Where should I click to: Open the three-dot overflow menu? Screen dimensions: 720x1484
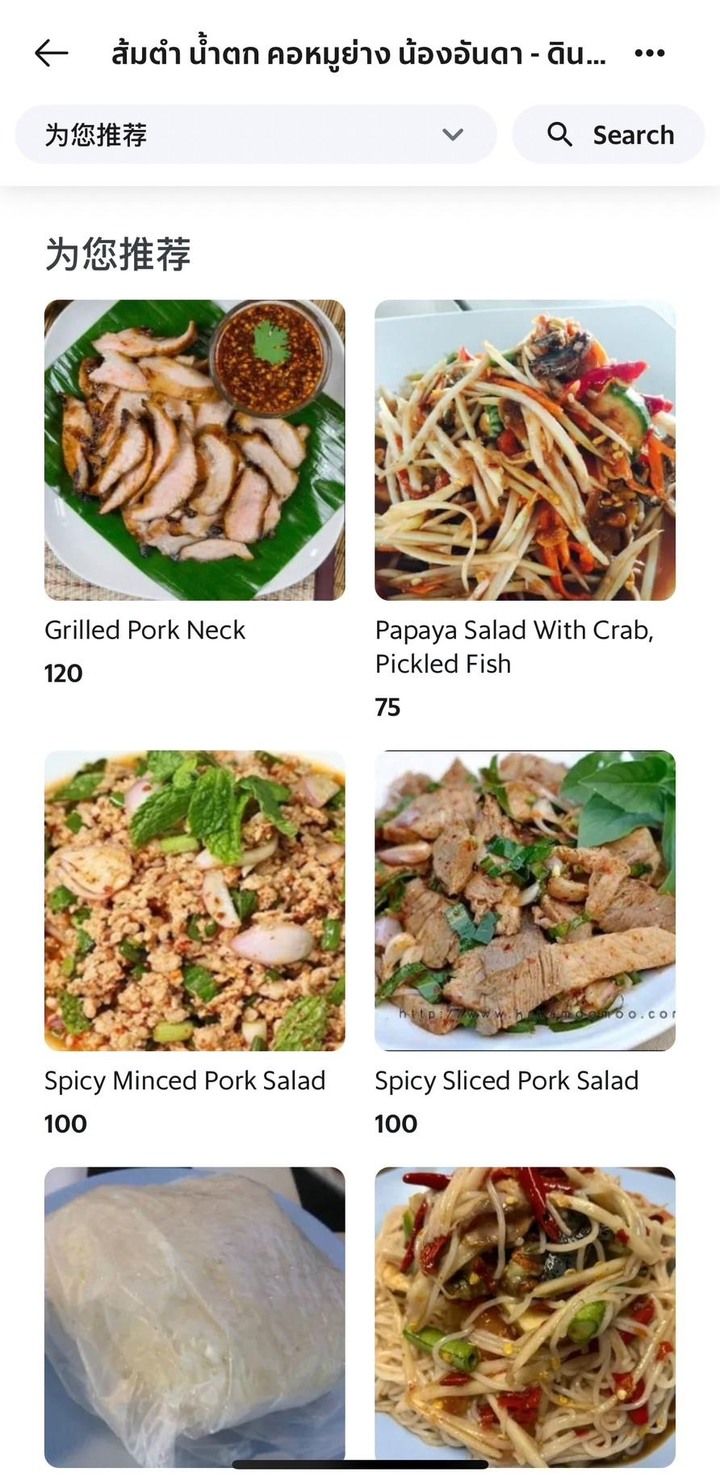click(x=650, y=53)
